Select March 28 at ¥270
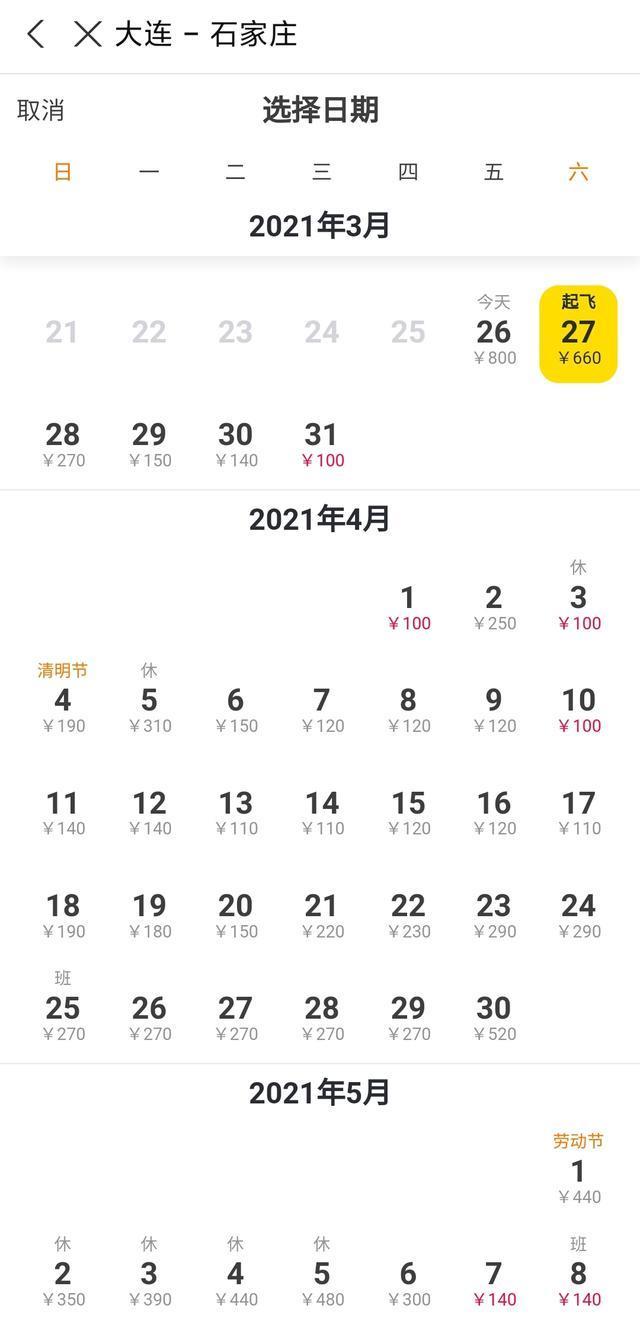Screen dimensions: 640x1331 click(63, 444)
